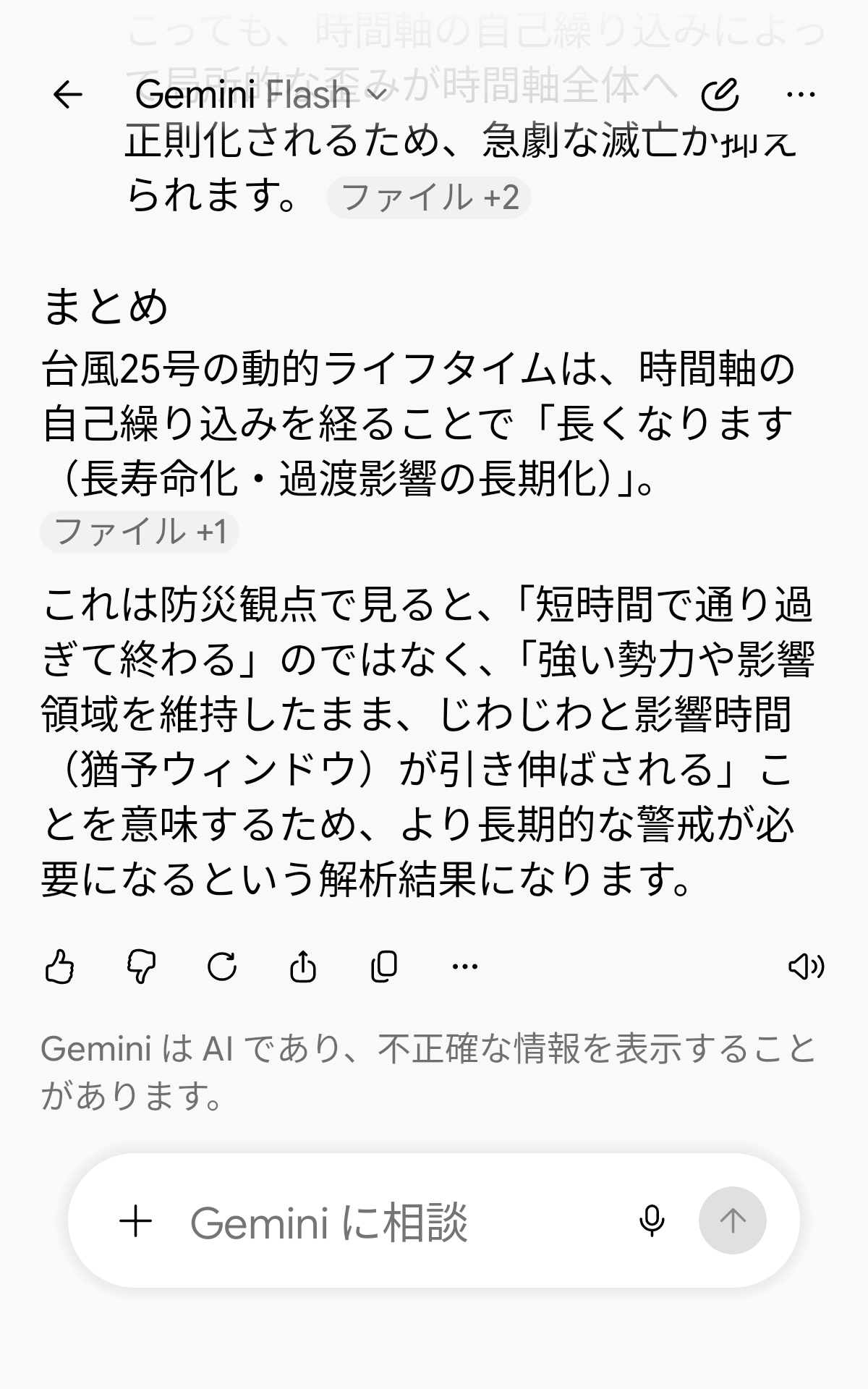This screenshot has height=1389, width=868.
Task: Listen to the response aloud
Action: coord(805,967)
